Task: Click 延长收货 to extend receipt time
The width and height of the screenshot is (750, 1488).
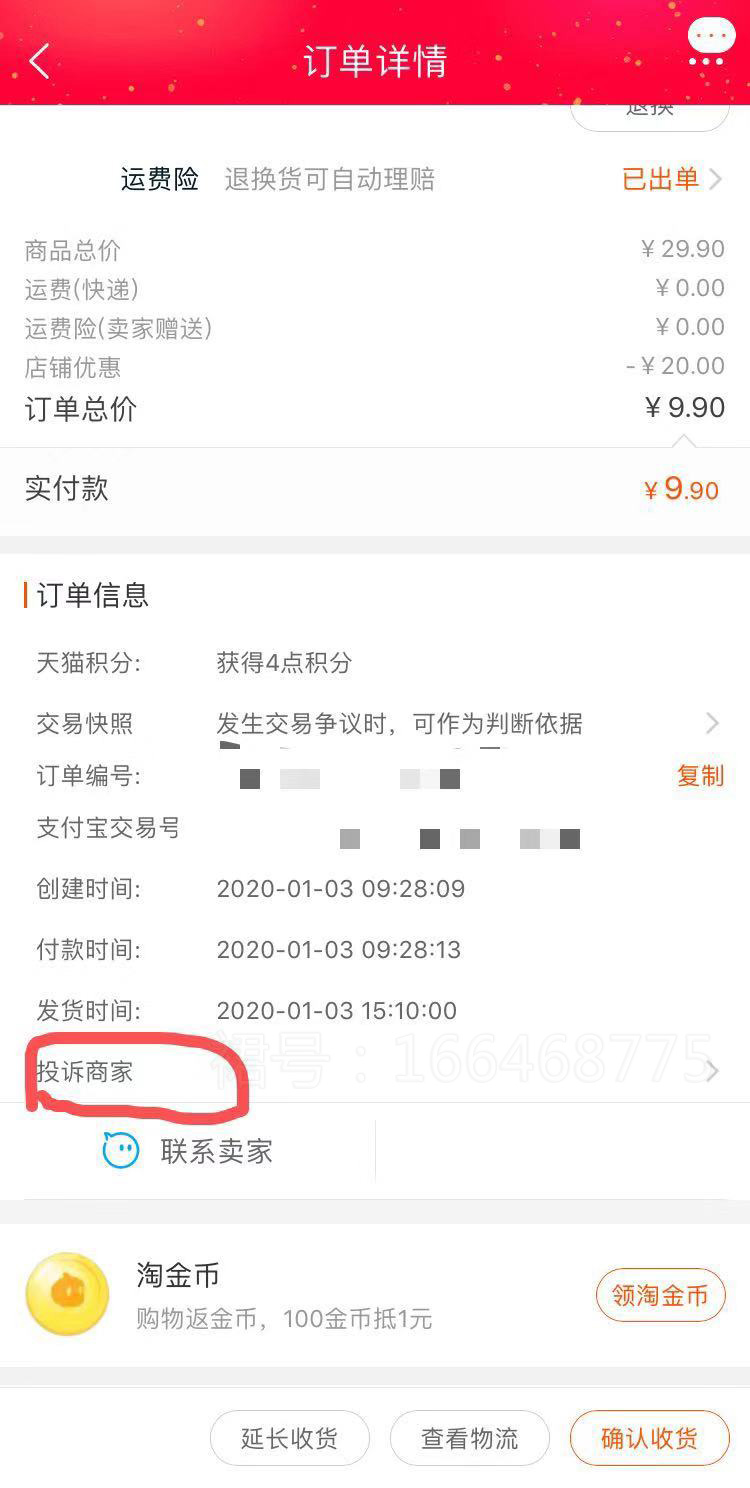Action: pos(289,1438)
